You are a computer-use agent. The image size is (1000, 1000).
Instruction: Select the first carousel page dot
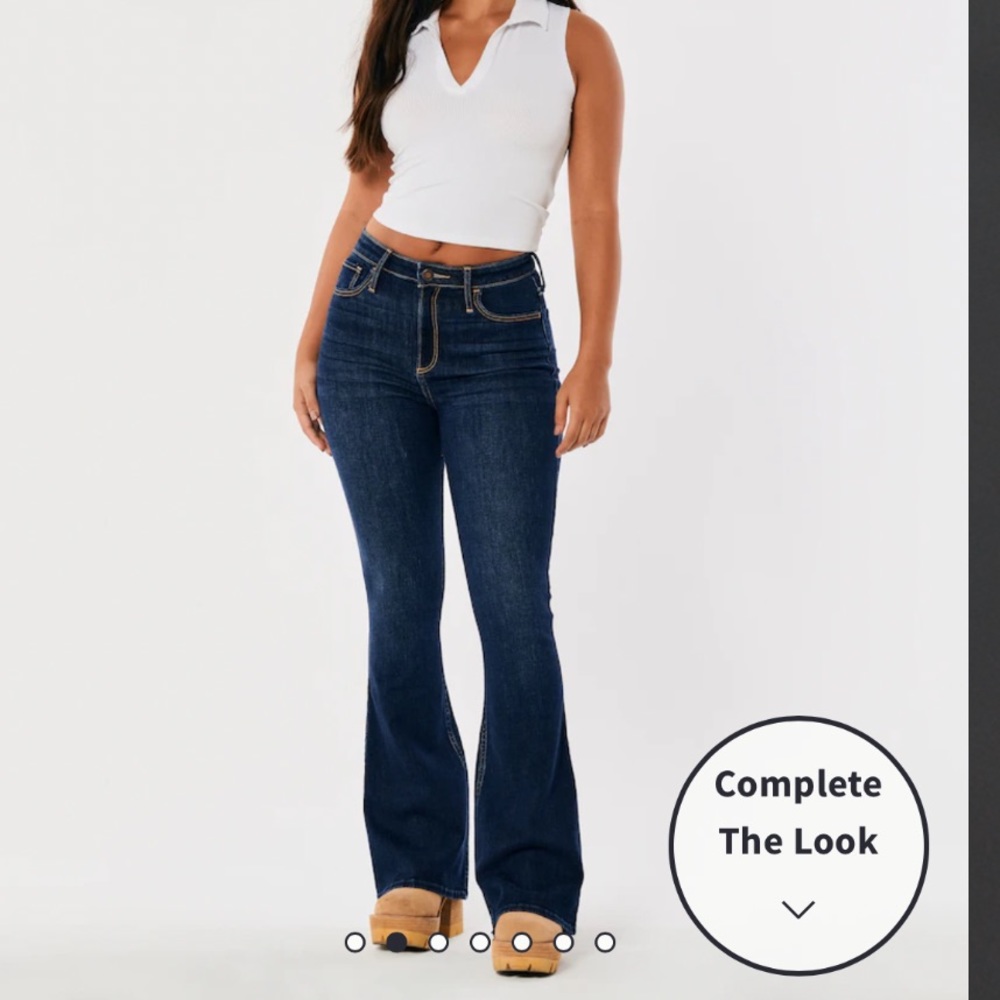[x=355, y=942]
